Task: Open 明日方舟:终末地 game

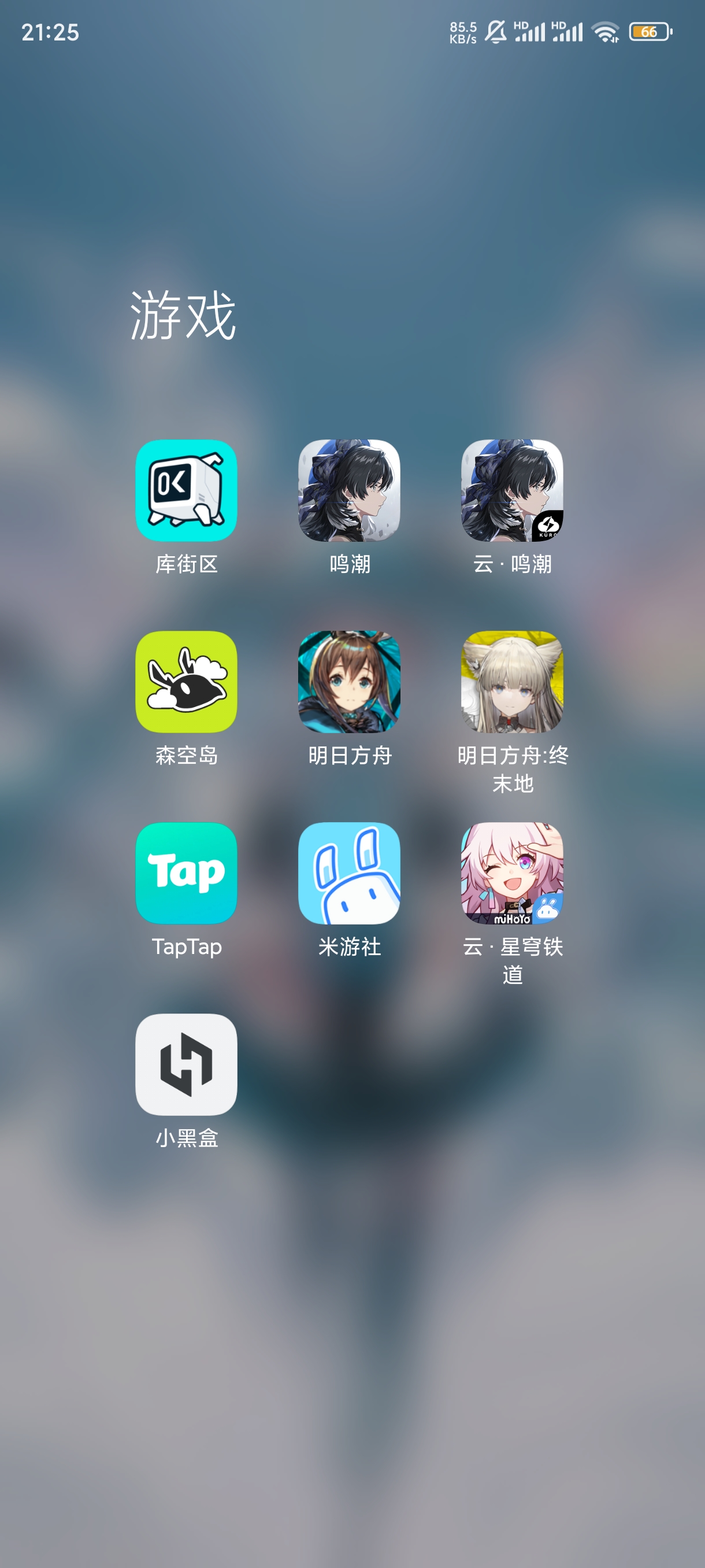Action: (x=512, y=682)
